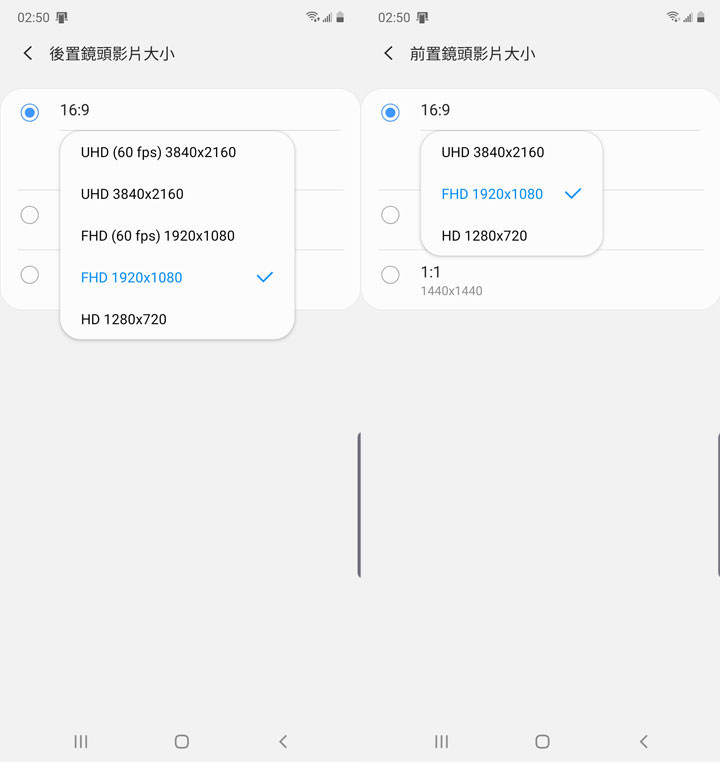The image size is (720, 762).
Task: Select the second unselected radio on rear screen
Action: (x=29, y=275)
